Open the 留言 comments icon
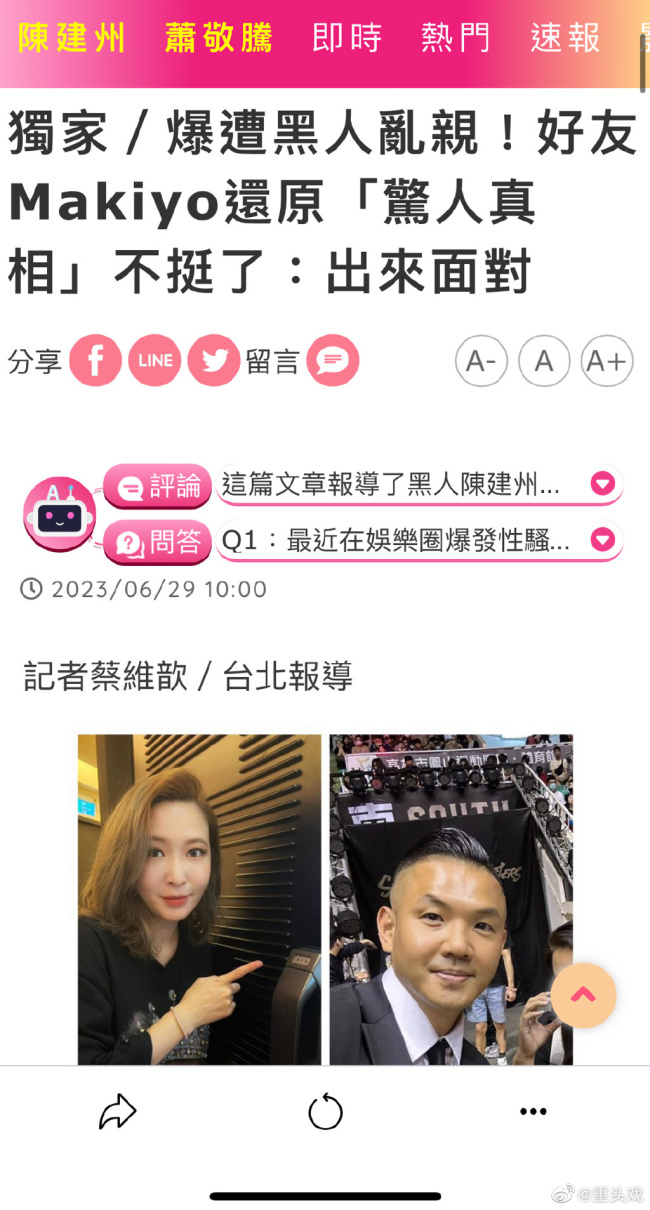Viewport: 650px width, 1210px height. point(332,361)
